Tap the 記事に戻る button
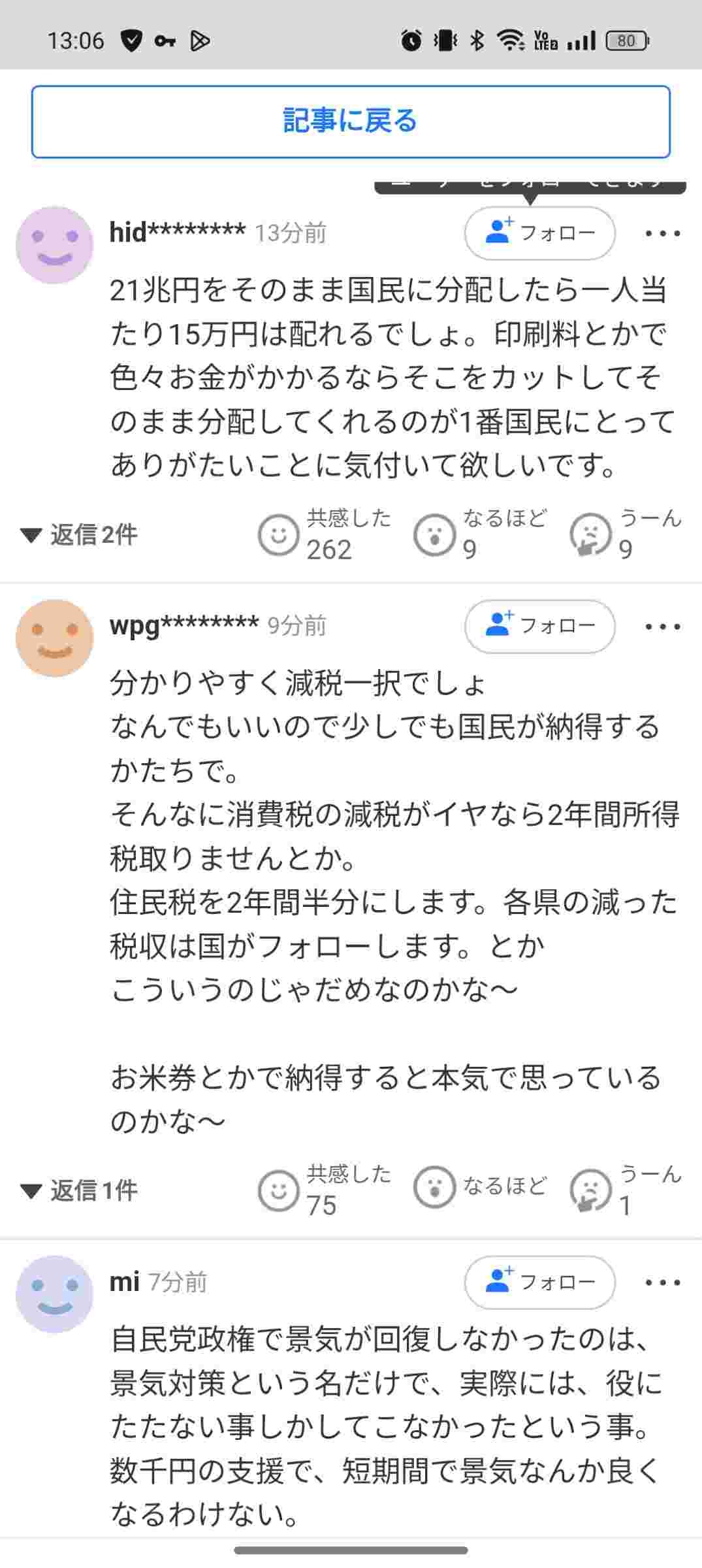 click(351, 122)
